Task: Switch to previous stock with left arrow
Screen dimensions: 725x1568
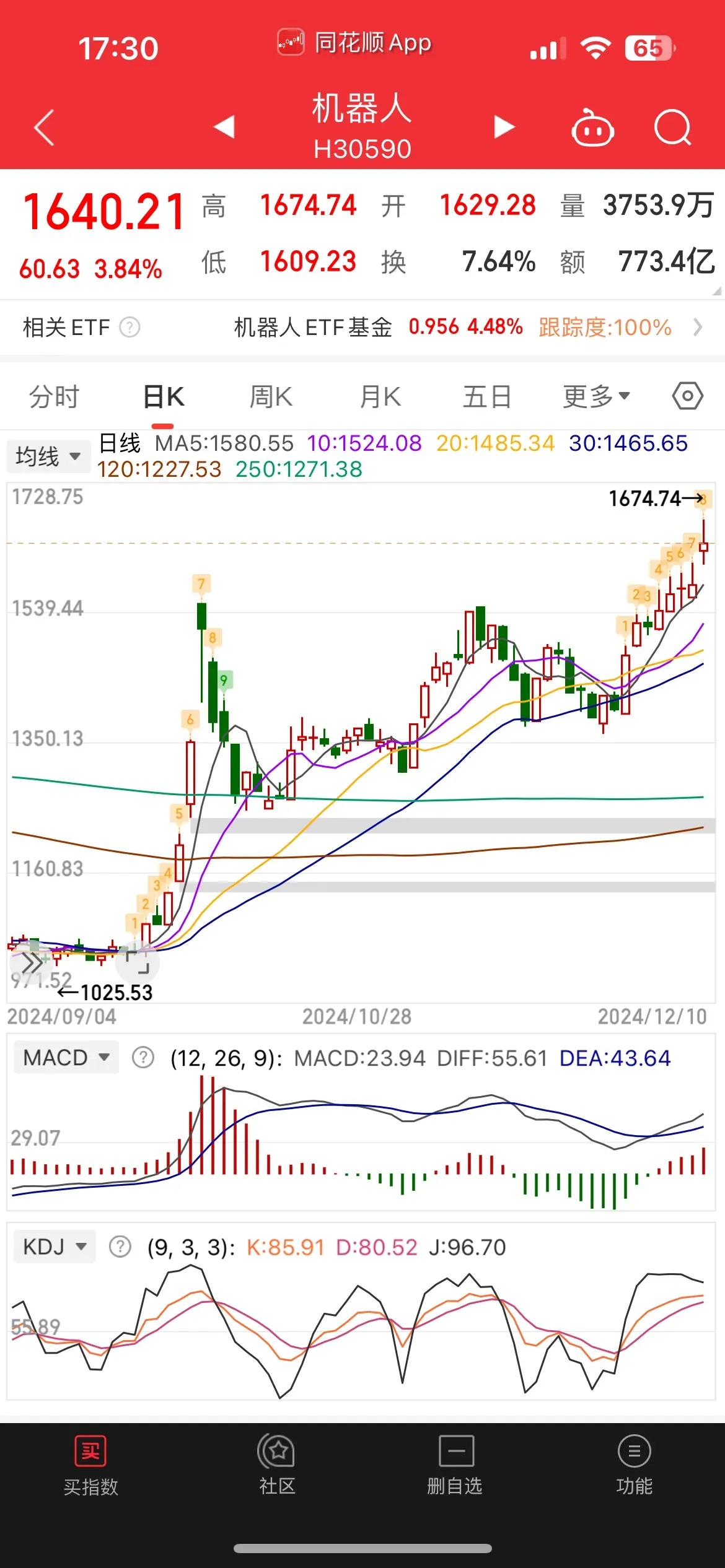Action: tap(224, 126)
